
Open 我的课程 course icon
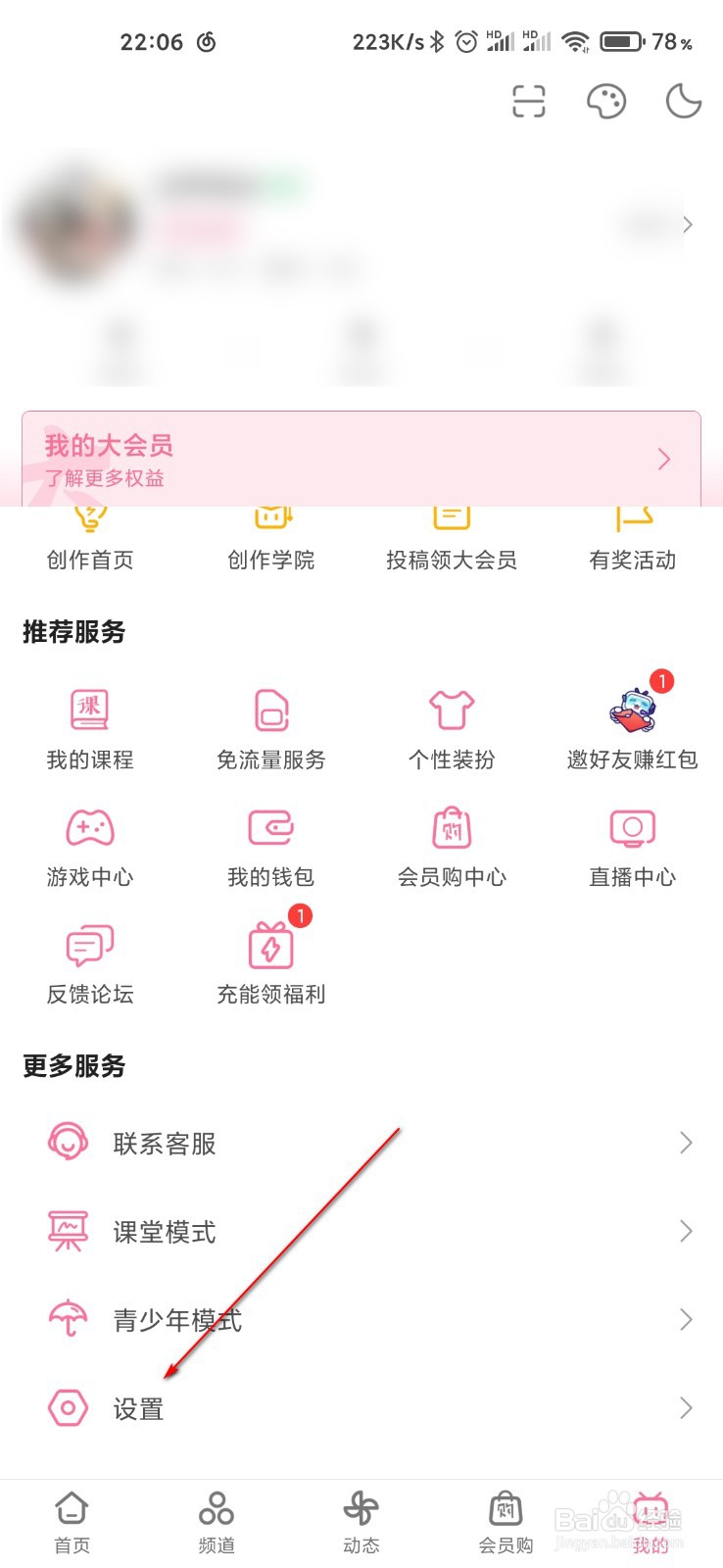pyautogui.click(x=89, y=709)
